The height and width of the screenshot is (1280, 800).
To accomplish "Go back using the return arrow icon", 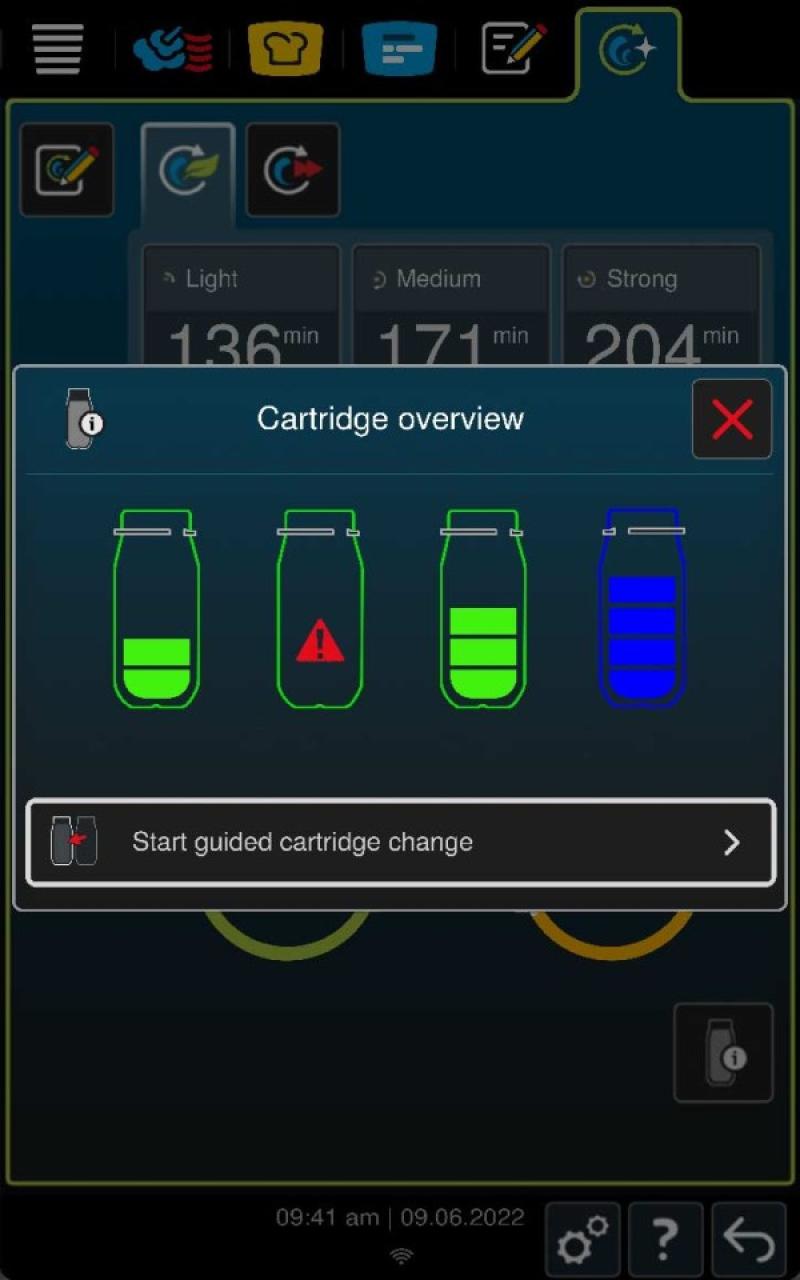I will 748,1238.
